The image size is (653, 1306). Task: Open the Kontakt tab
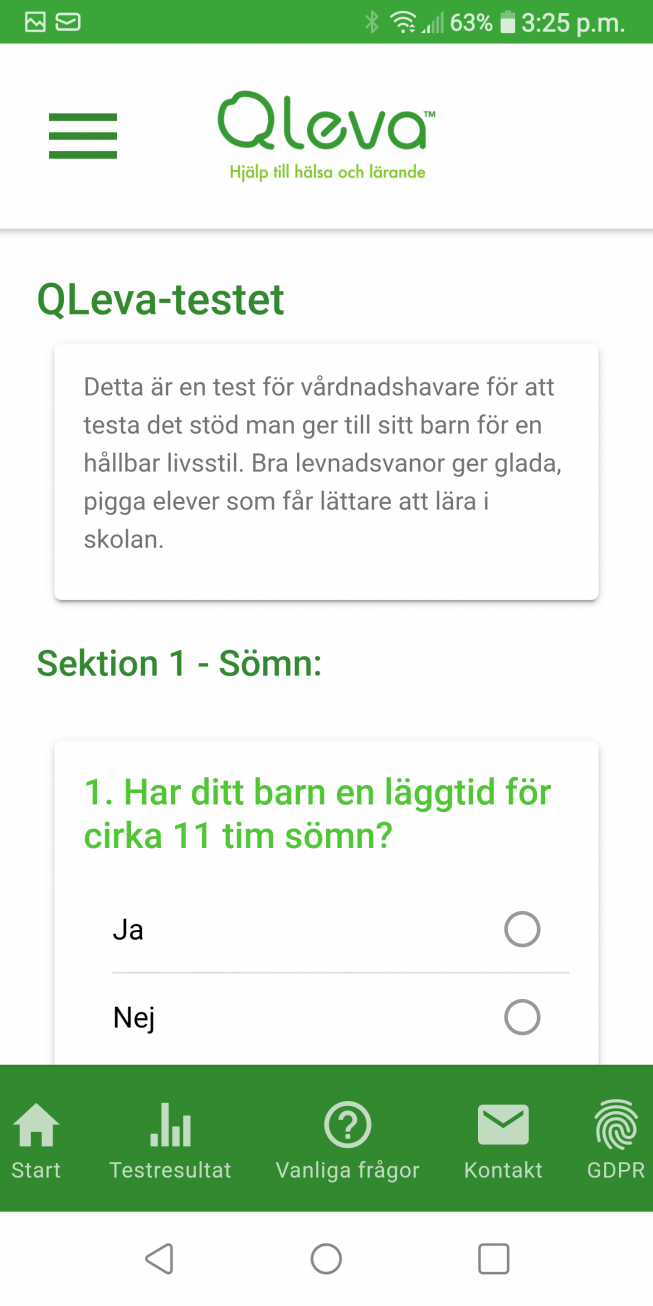click(503, 1140)
